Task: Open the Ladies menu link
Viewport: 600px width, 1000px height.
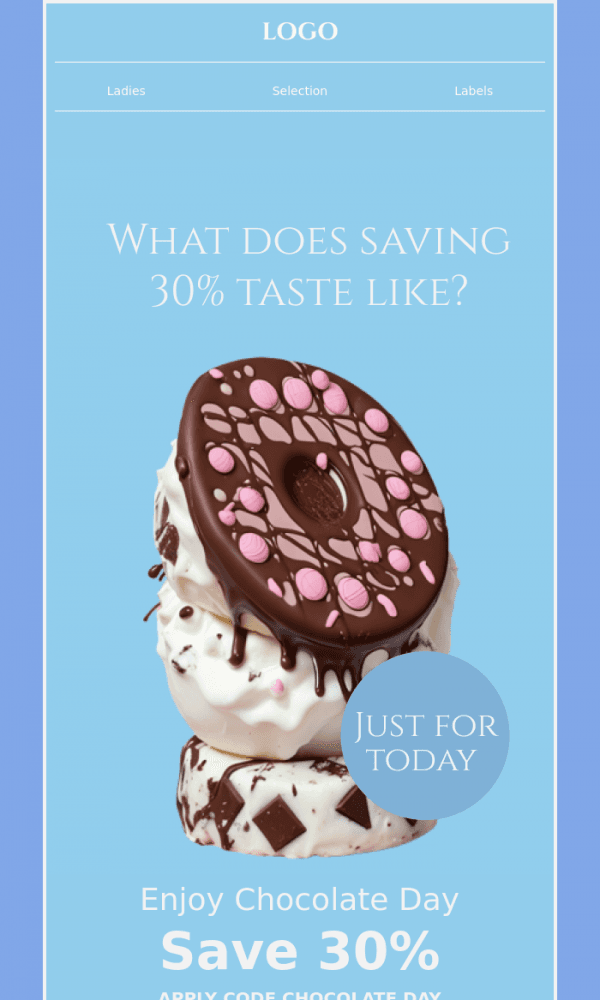Action: pyautogui.click(x=126, y=91)
